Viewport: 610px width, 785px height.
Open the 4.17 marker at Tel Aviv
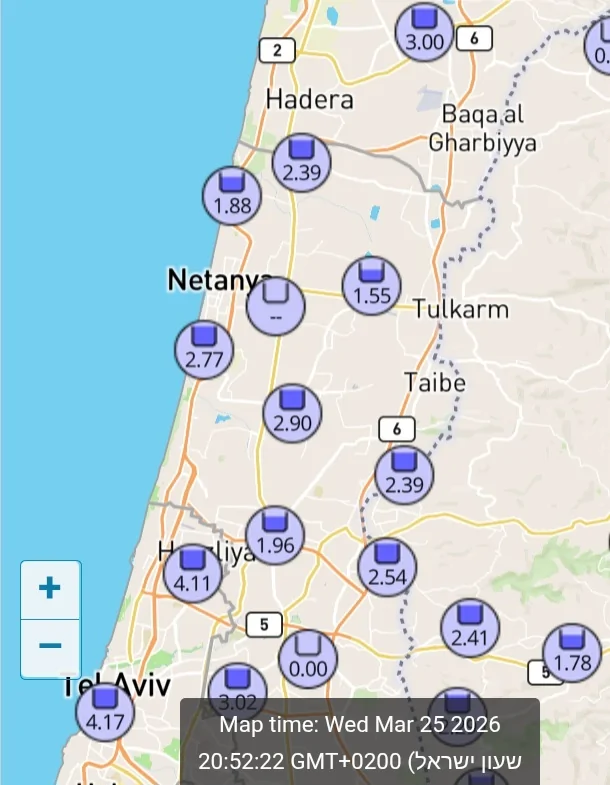(x=105, y=711)
